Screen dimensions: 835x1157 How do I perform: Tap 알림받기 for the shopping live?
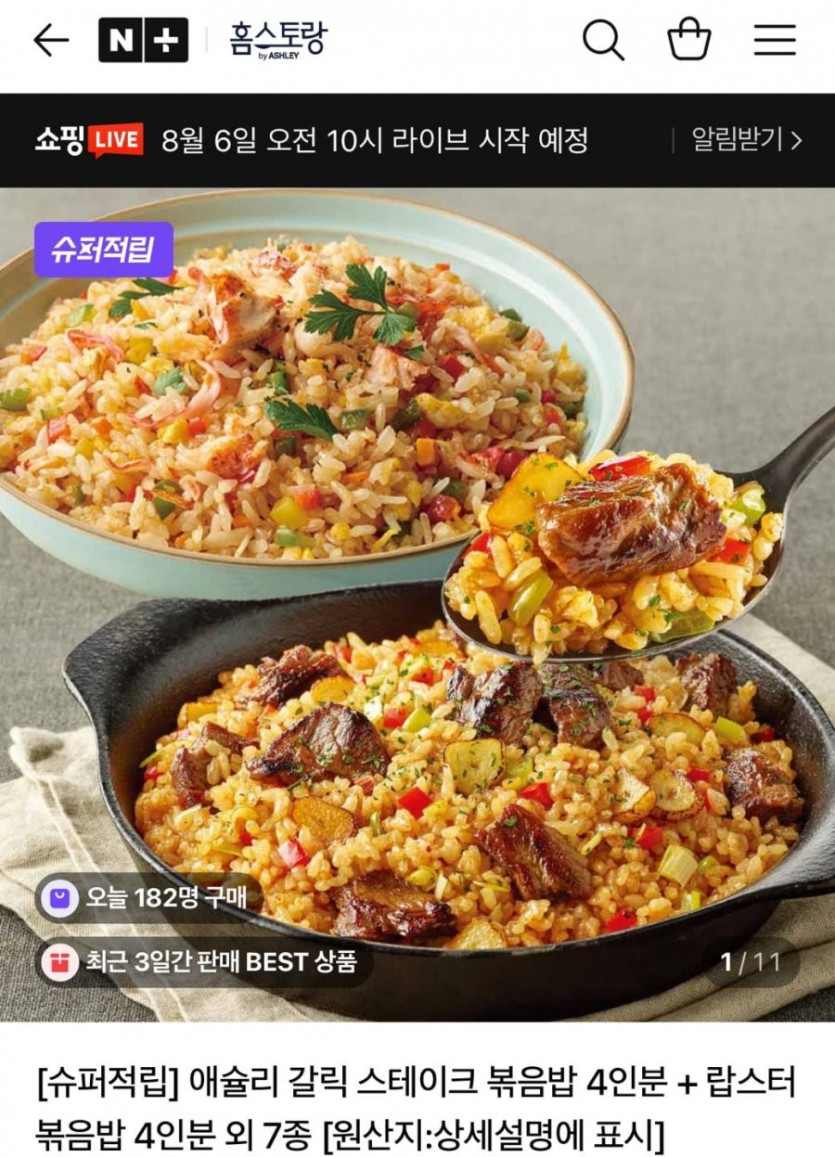(x=746, y=140)
